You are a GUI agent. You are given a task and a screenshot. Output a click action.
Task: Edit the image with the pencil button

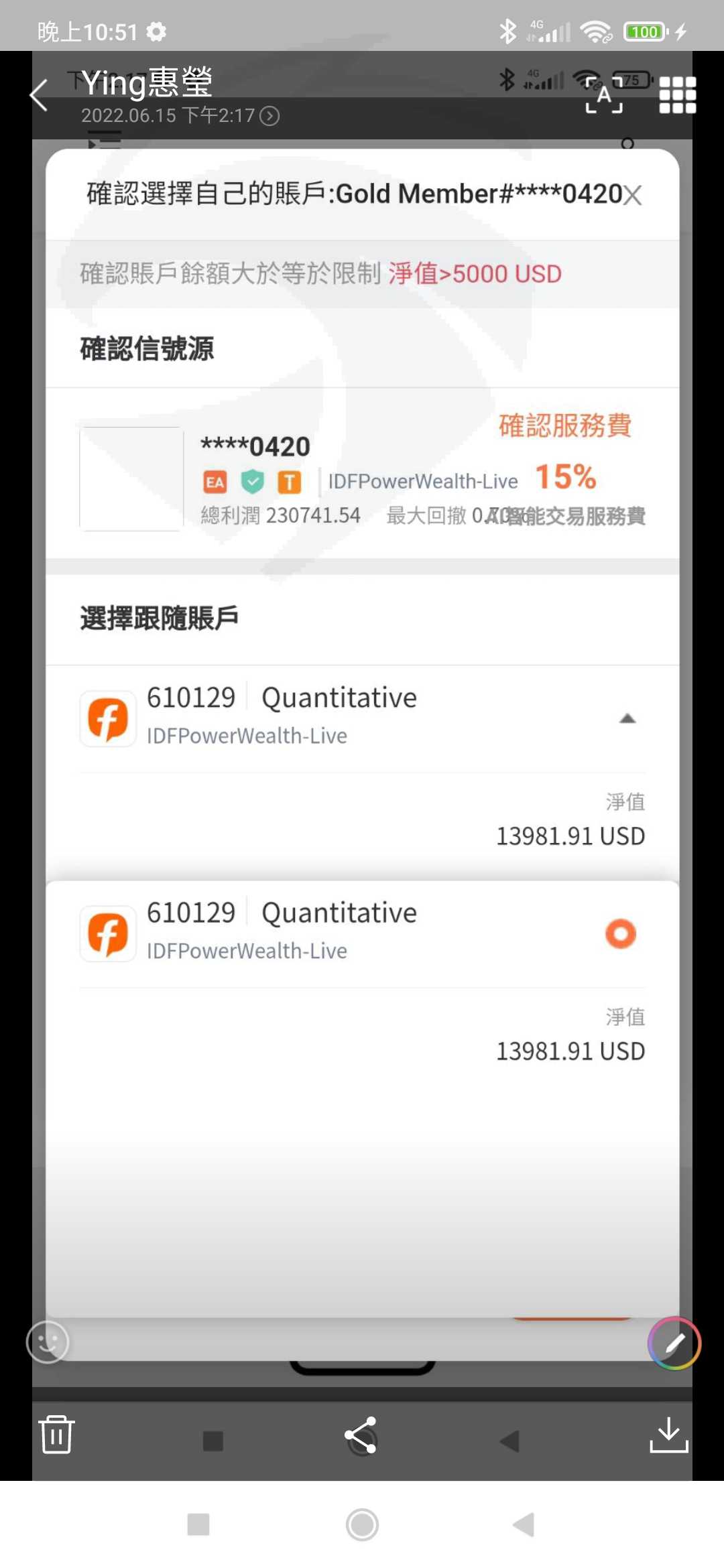tap(674, 1343)
